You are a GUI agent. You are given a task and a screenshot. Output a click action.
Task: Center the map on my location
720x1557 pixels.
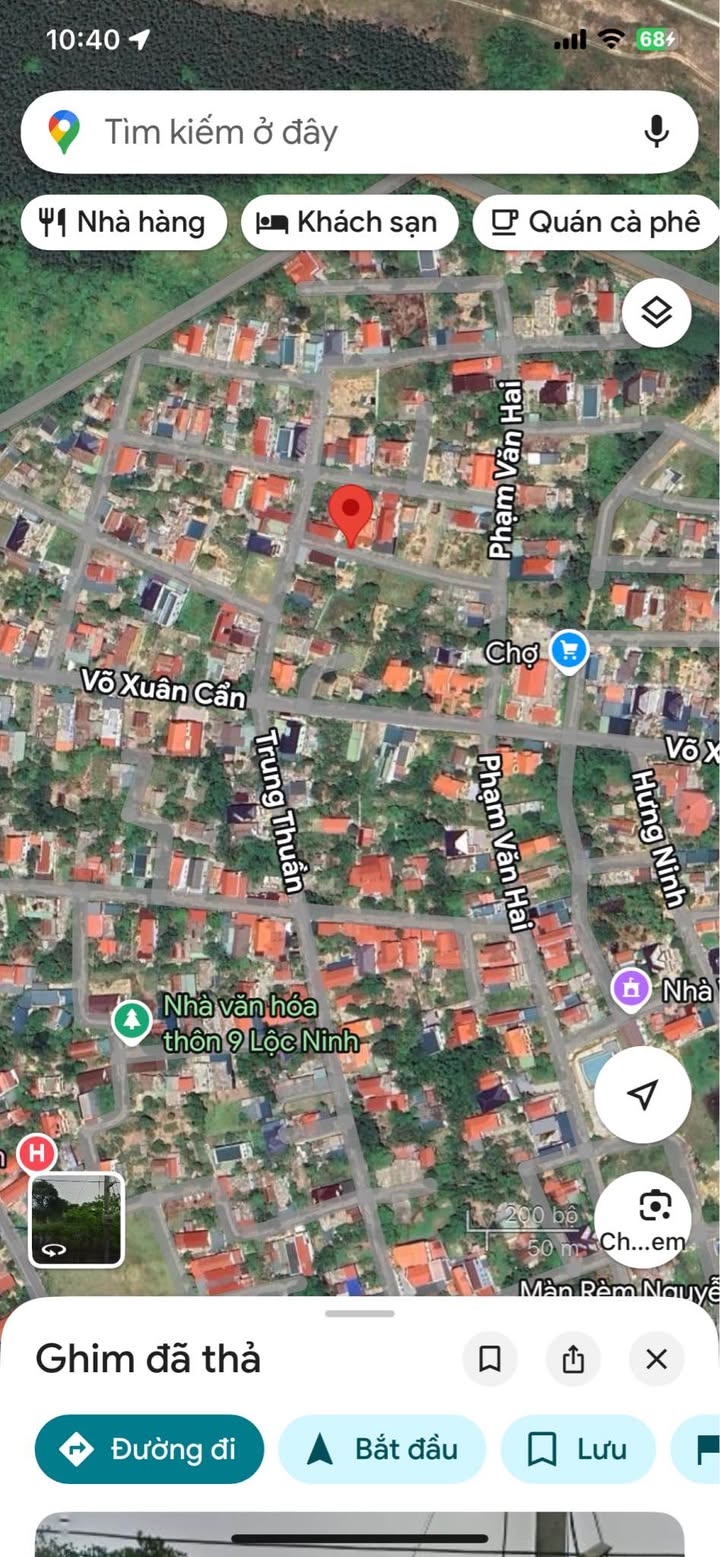[x=642, y=1094]
